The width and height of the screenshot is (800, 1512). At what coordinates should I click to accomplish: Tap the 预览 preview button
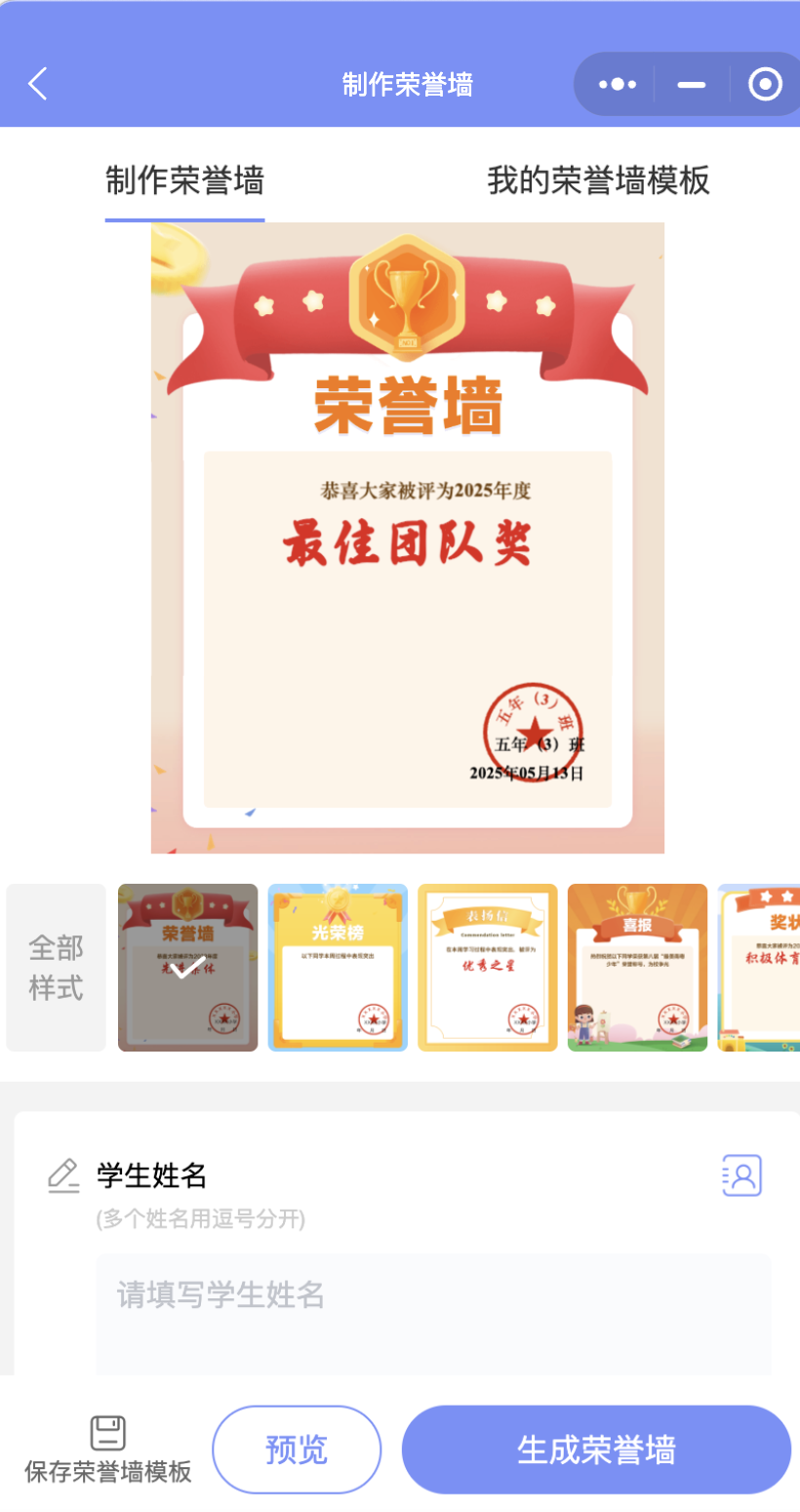click(297, 1450)
